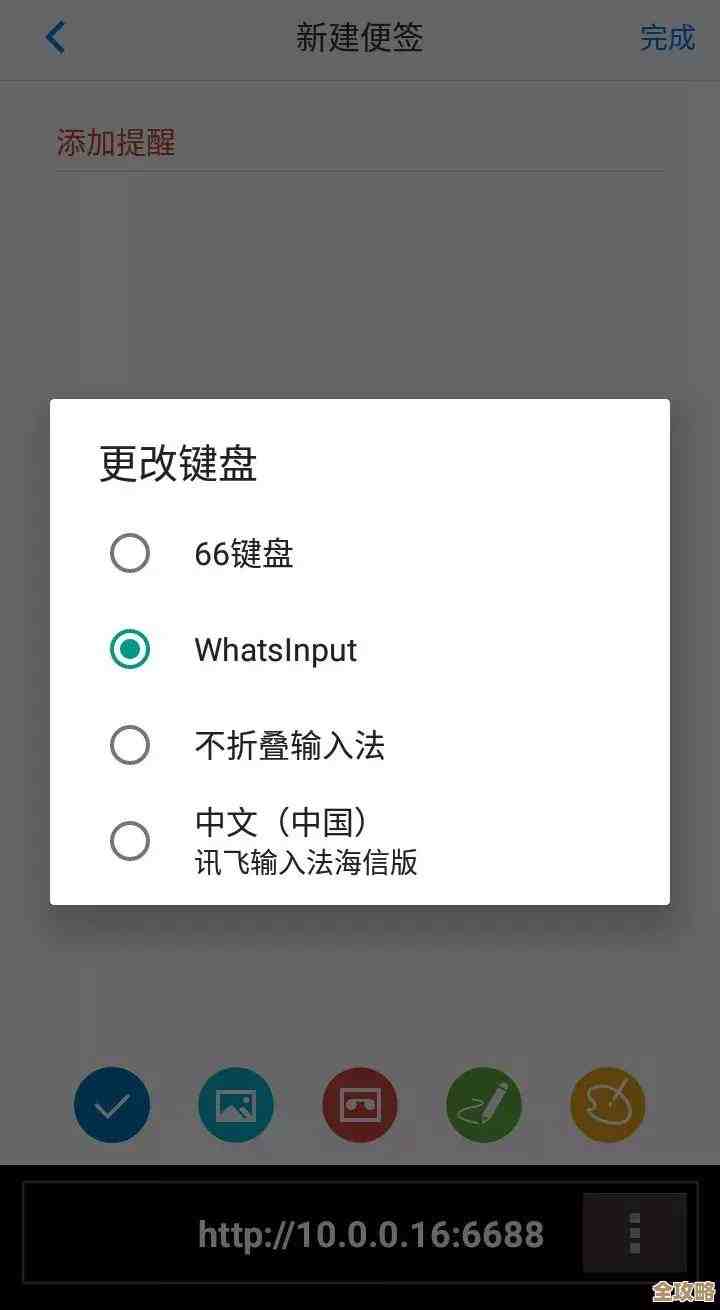Tap the blue checkmark save icon
Viewport: 720px width, 1310px height.
[x=112, y=1103]
